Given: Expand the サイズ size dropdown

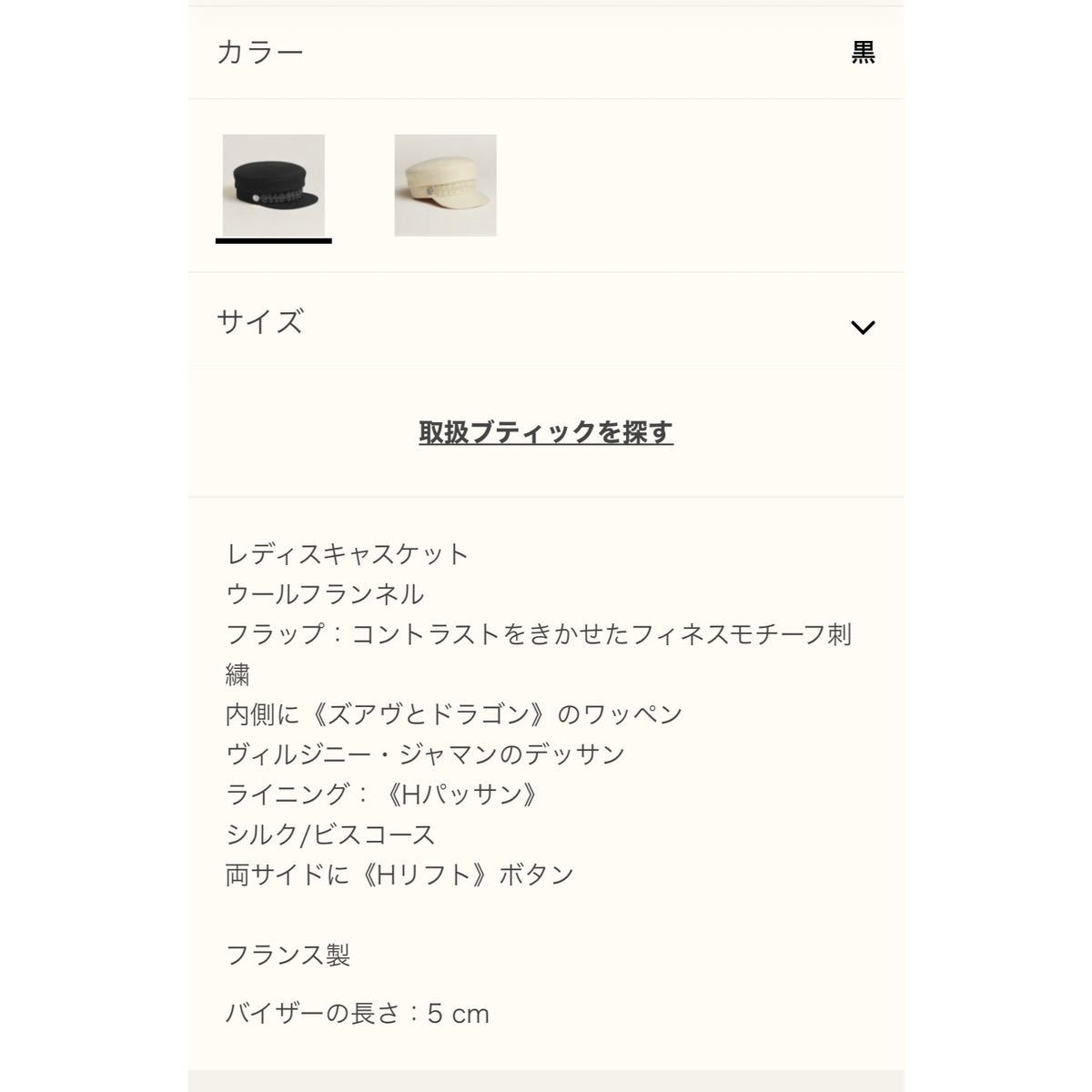Looking at the screenshot, I should click(861, 326).
